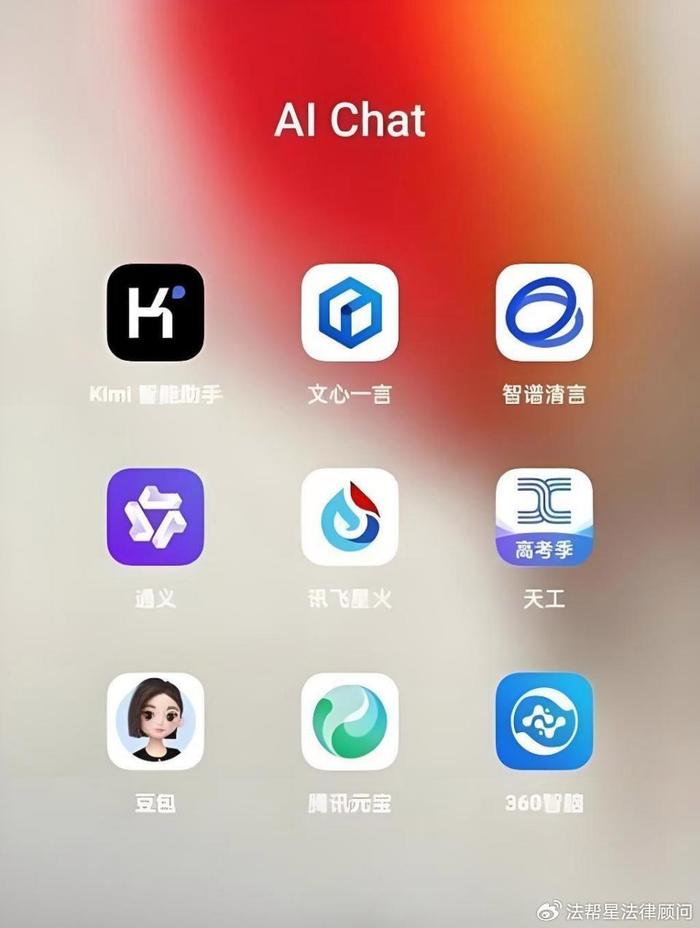Launch the 腾讯元宝 app

coord(349,721)
